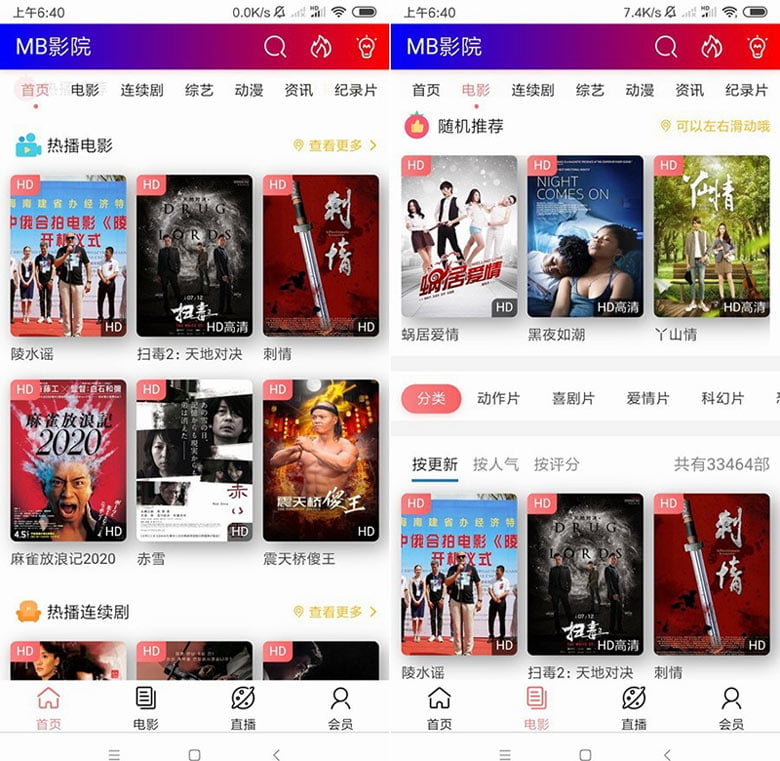Open the 麻雀放浪记2020 movie card
The image size is (780, 761).
(x=68, y=461)
